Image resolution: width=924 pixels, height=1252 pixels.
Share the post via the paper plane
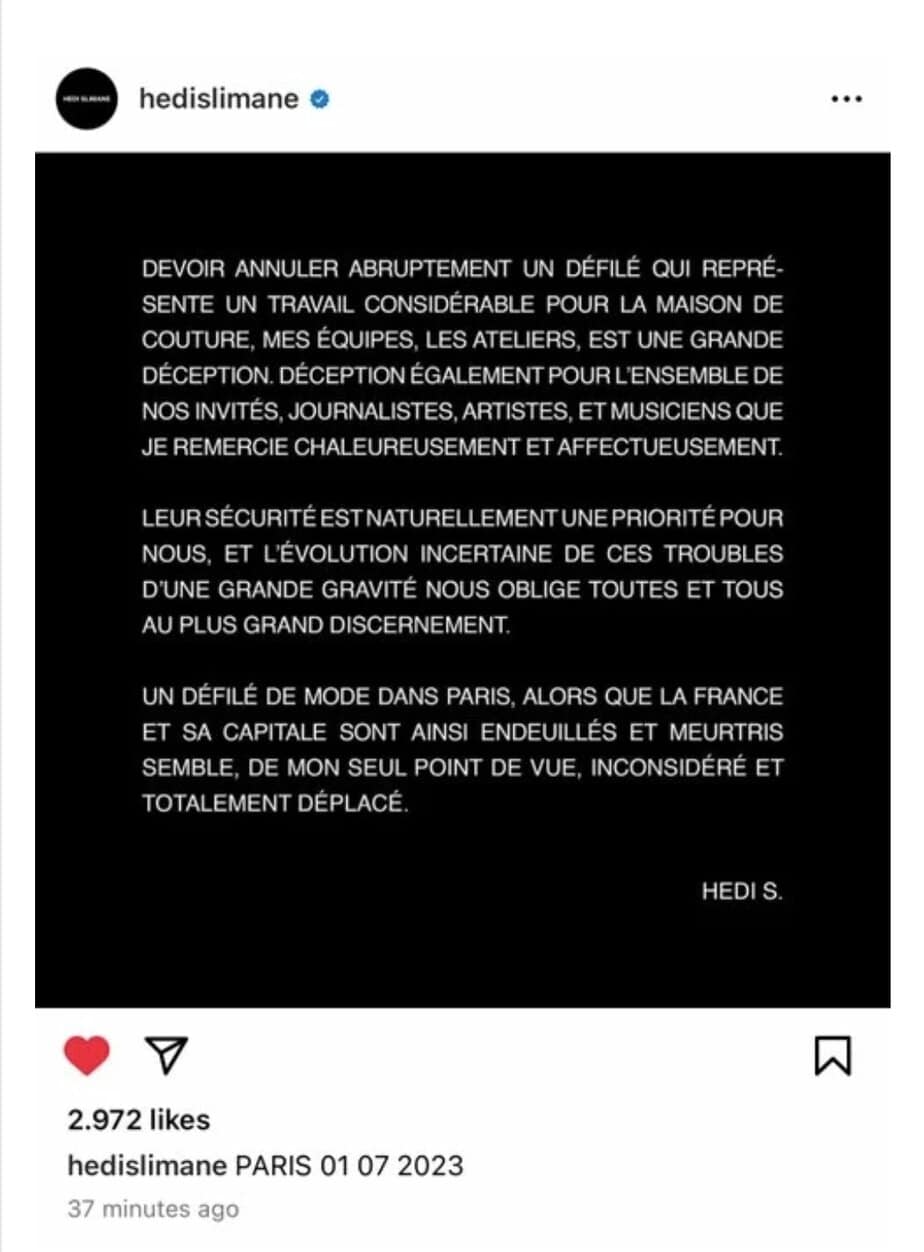pyautogui.click(x=167, y=1053)
